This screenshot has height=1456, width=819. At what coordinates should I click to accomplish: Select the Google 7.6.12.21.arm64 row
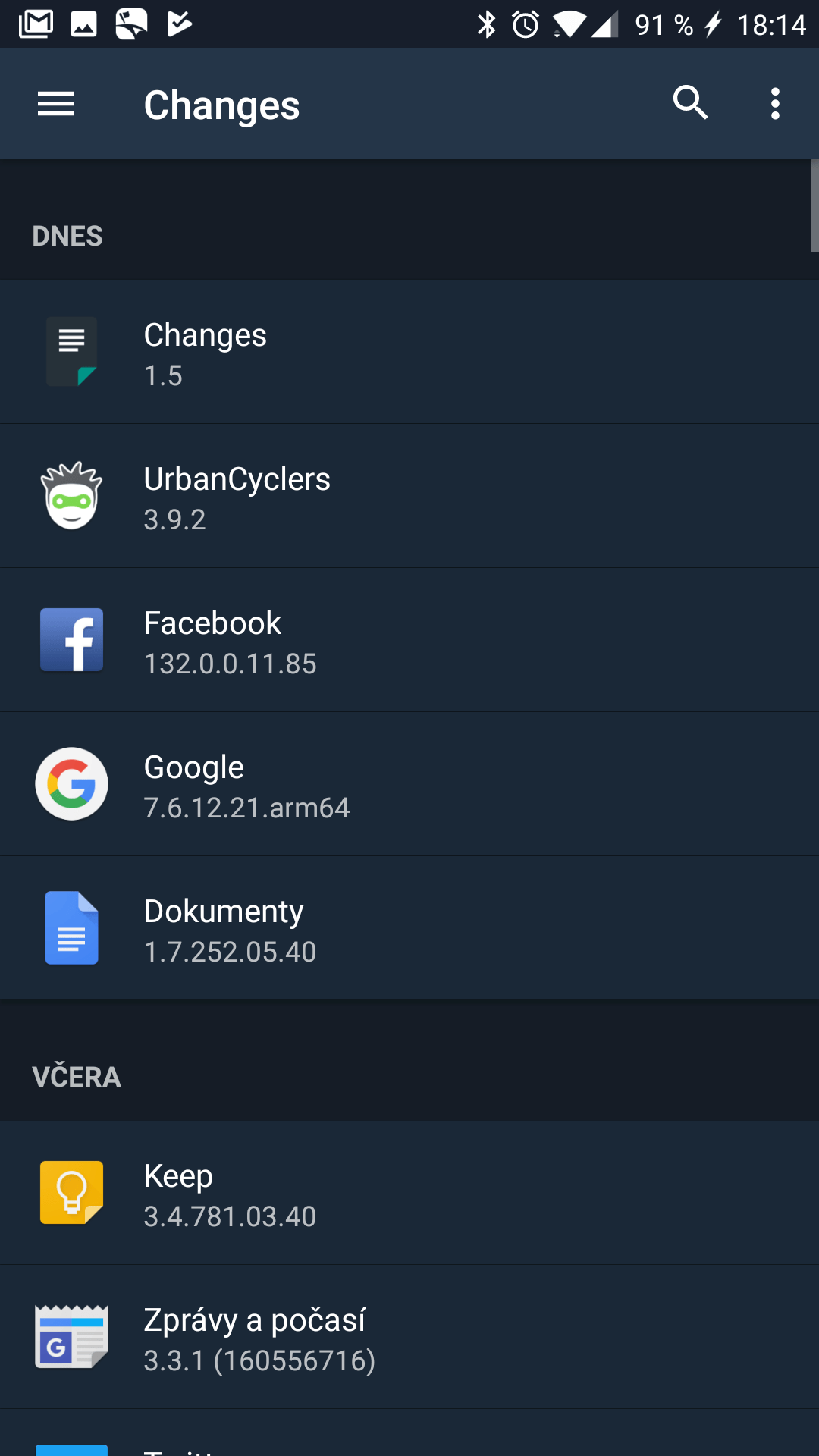[x=409, y=784]
